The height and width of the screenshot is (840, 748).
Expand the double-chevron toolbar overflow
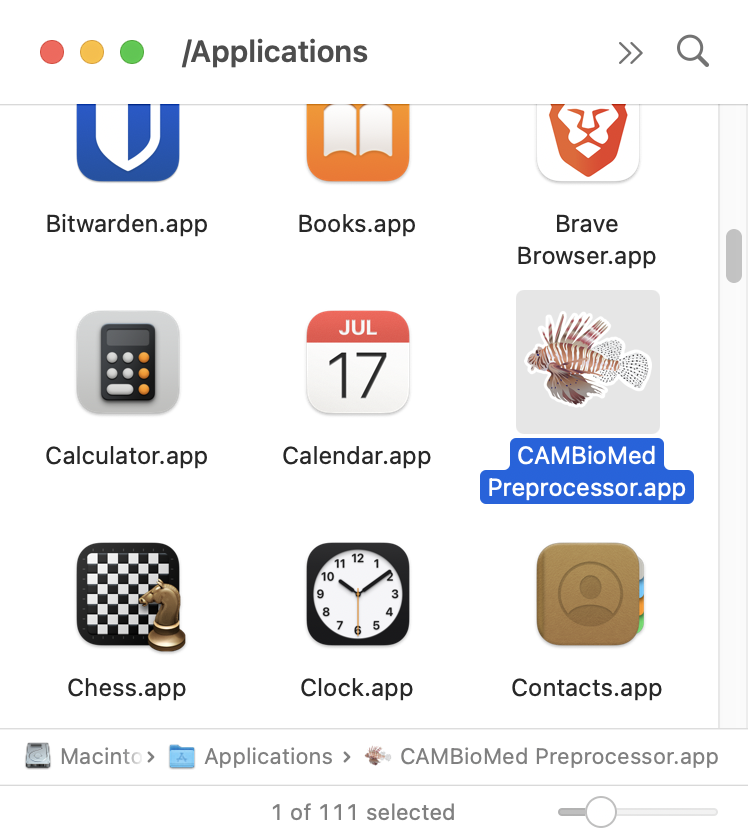click(631, 52)
